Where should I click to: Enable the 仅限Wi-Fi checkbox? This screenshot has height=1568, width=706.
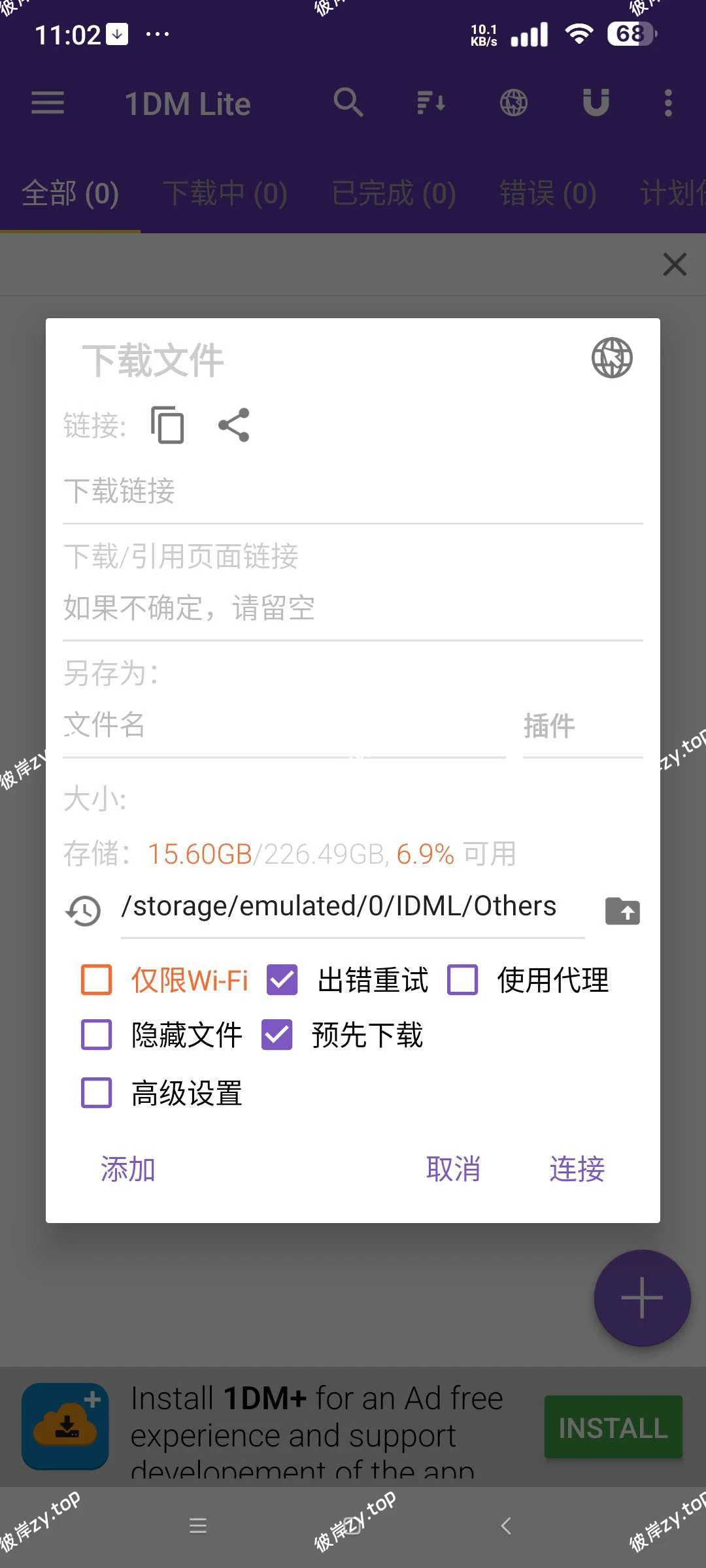click(95, 980)
